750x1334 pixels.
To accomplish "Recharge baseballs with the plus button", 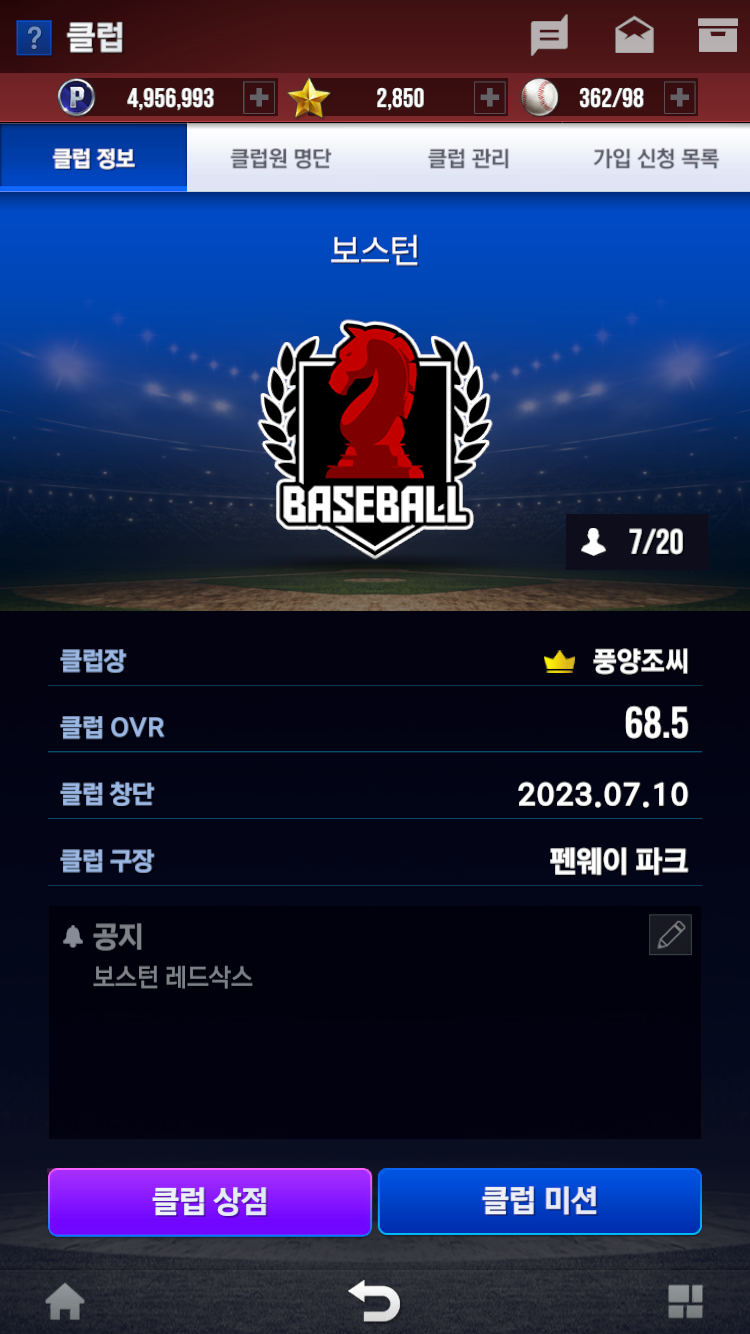I will tap(679, 98).
